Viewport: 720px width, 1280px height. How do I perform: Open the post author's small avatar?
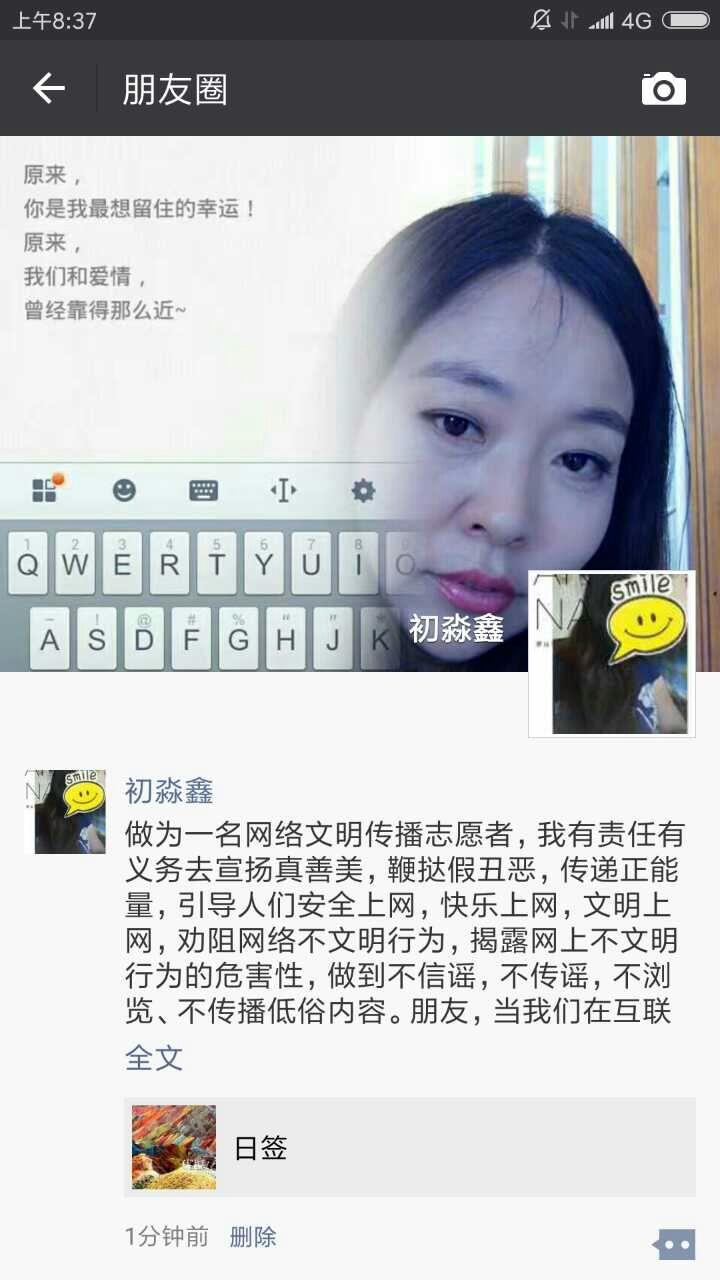(65, 811)
